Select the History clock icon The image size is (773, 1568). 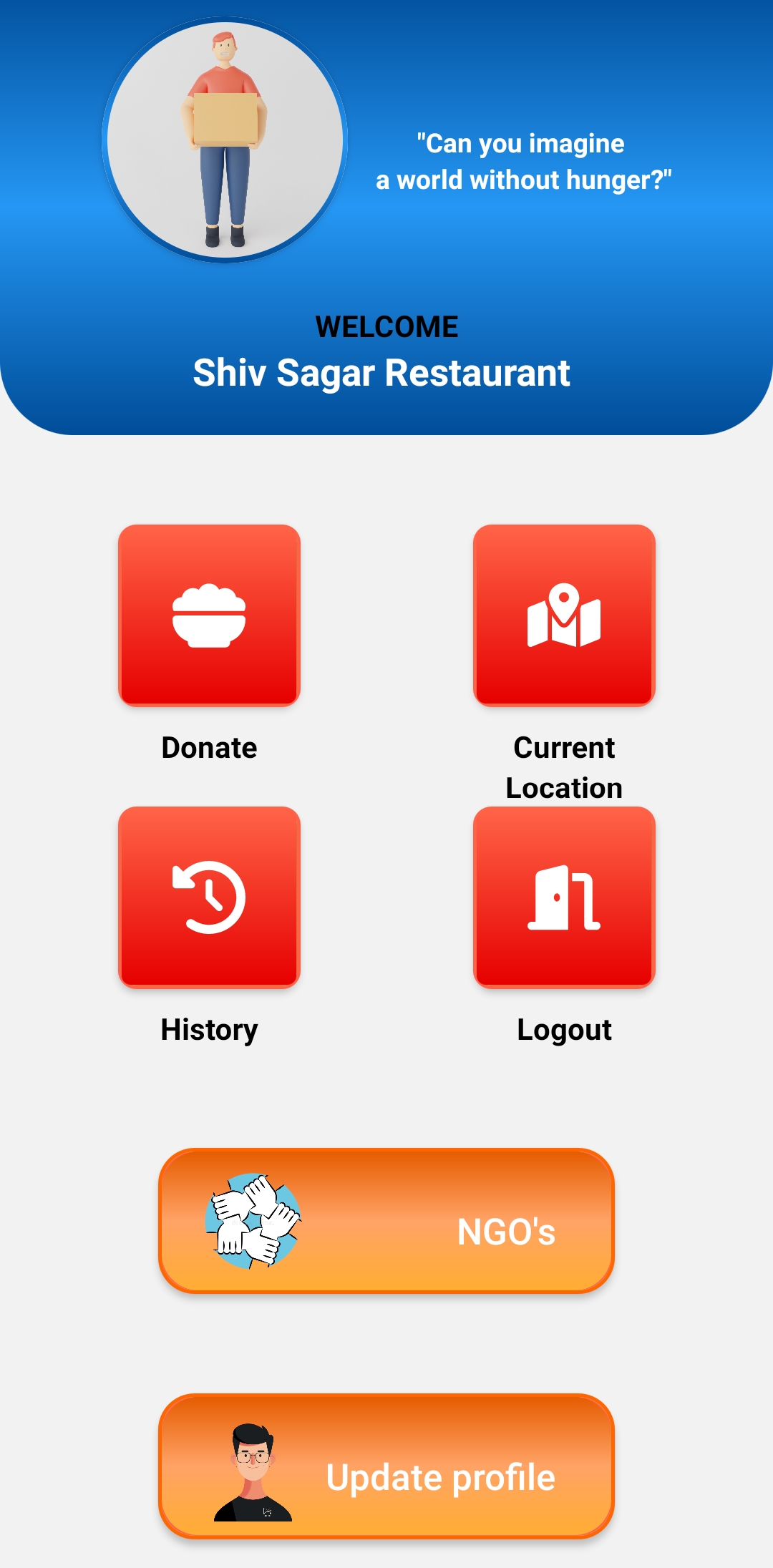click(x=210, y=900)
